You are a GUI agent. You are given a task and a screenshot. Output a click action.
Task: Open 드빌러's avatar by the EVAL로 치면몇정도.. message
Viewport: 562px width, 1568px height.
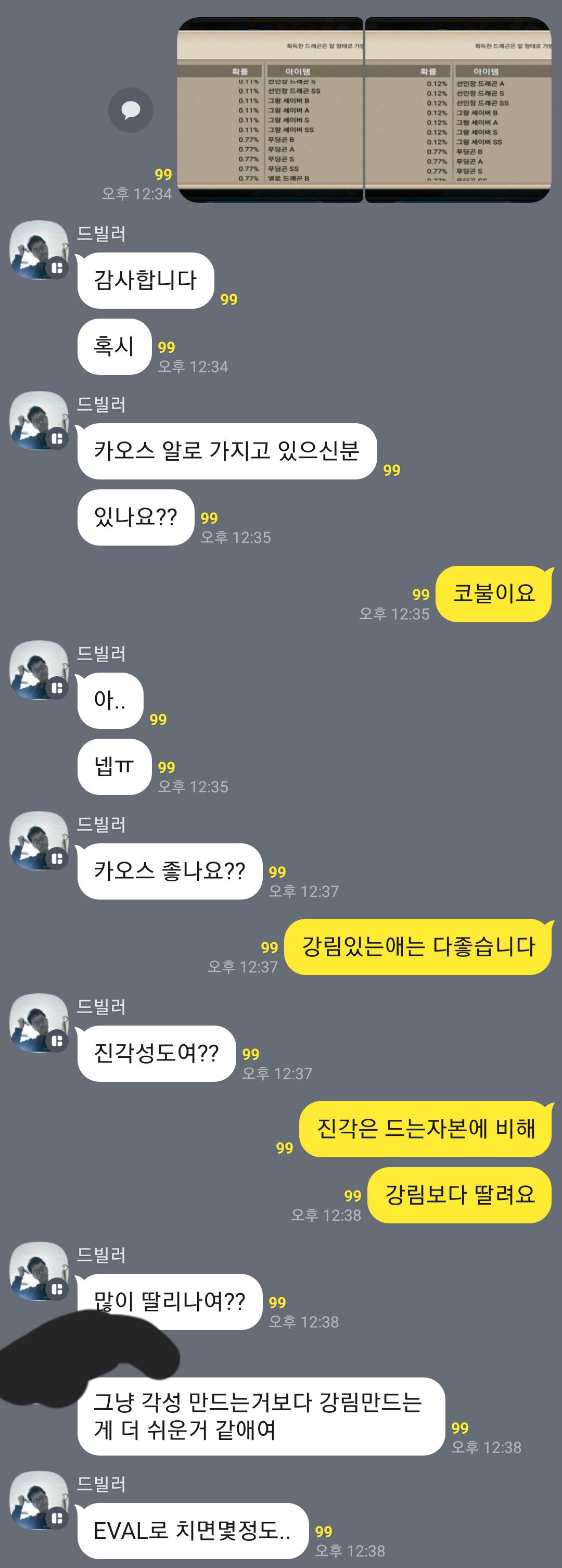click(39, 1500)
